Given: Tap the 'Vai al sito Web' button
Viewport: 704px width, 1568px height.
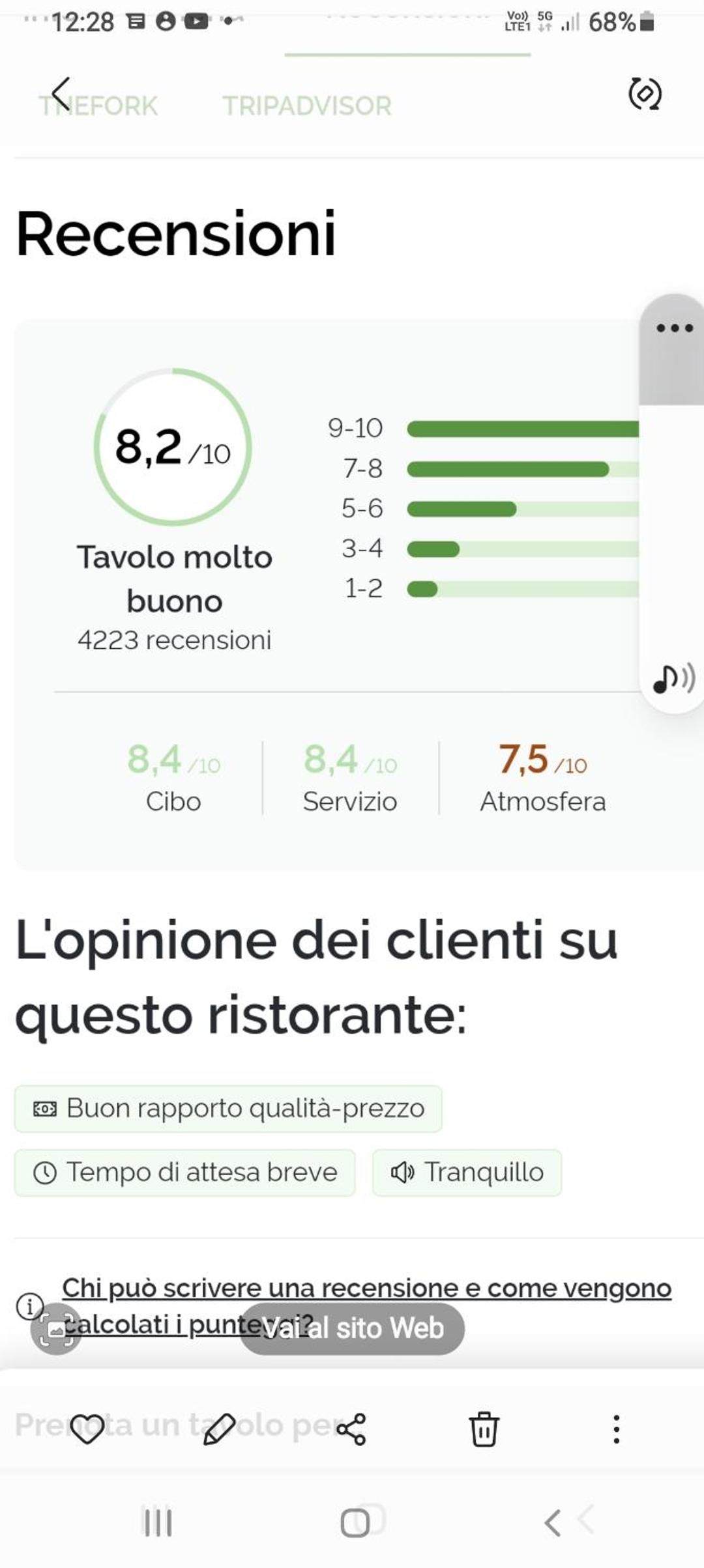Looking at the screenshot, I should (352, 1328).
